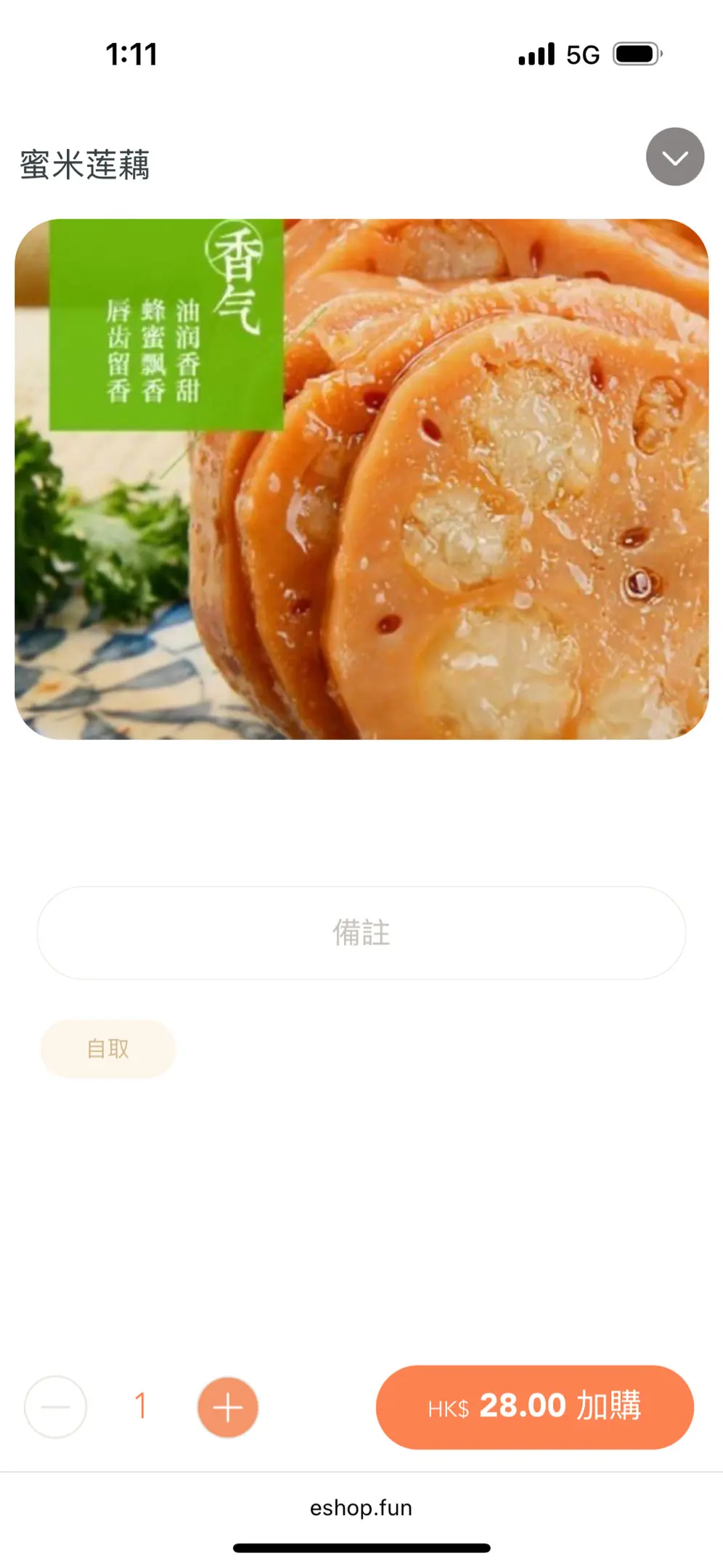Add to cart with HK$ 28.00 加購

coord(534,1407)
